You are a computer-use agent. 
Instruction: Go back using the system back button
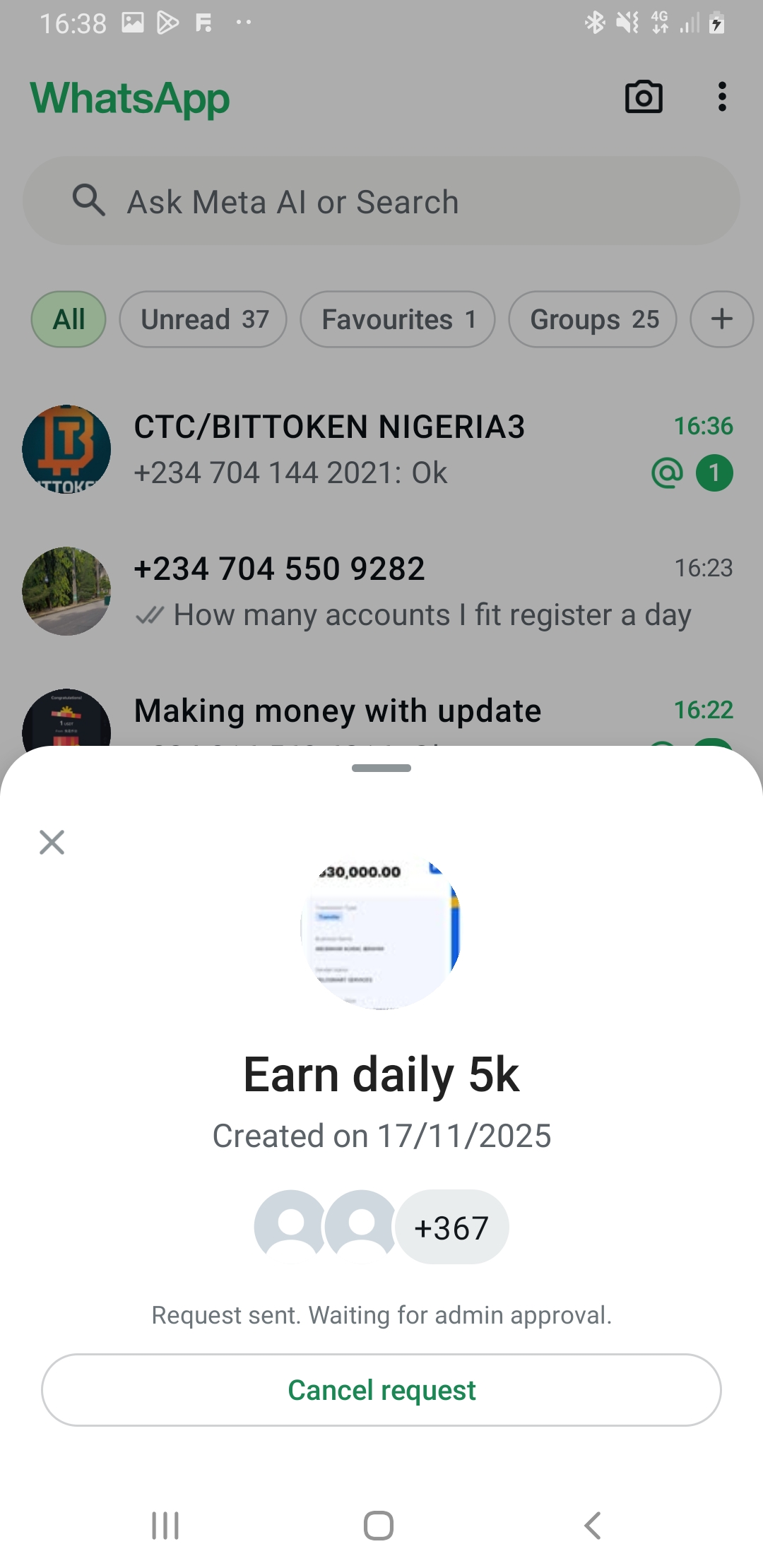click(x=593, y=1526)
